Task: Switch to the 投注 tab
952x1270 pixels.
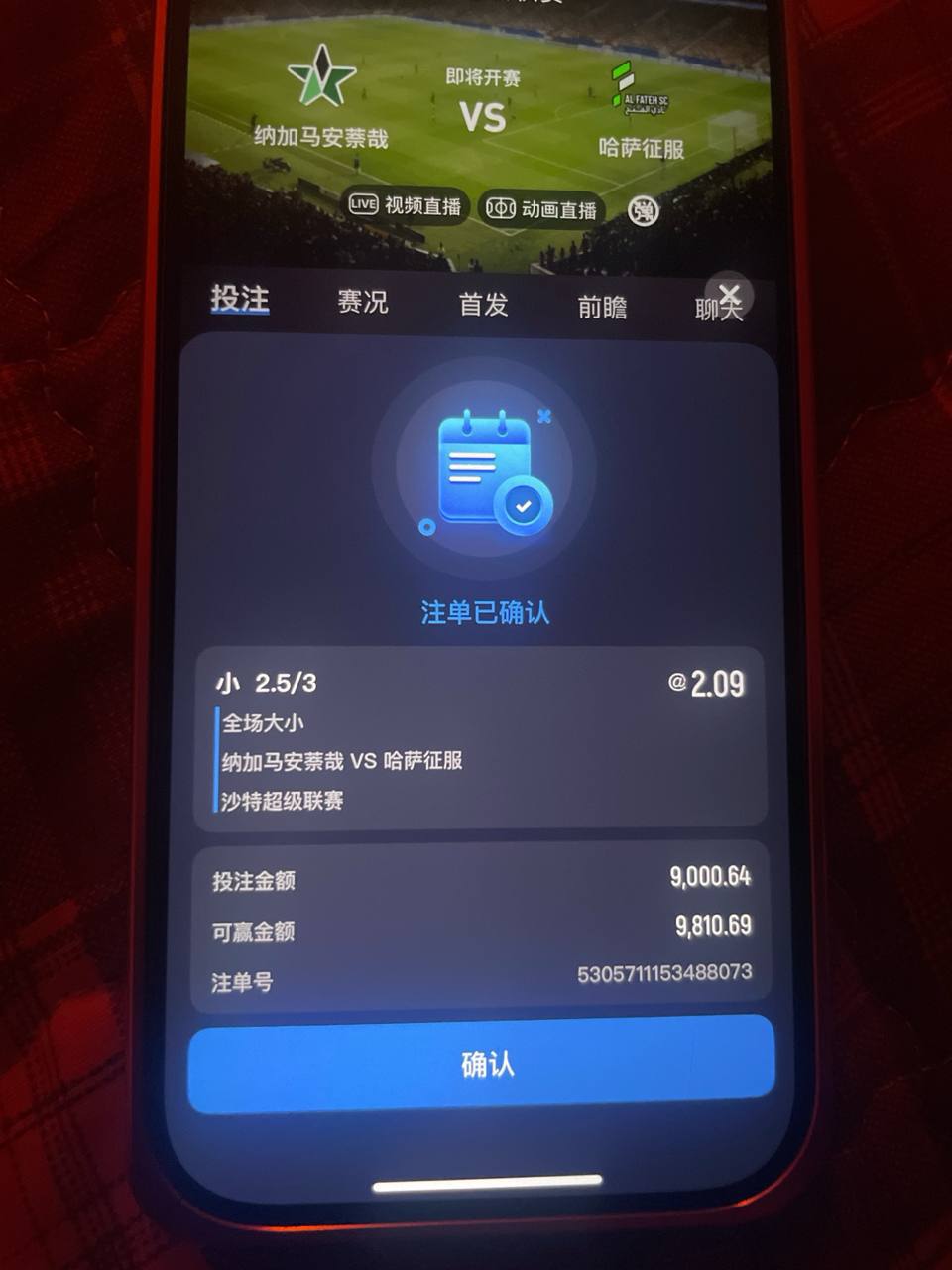Action: [x=239, y=299]
